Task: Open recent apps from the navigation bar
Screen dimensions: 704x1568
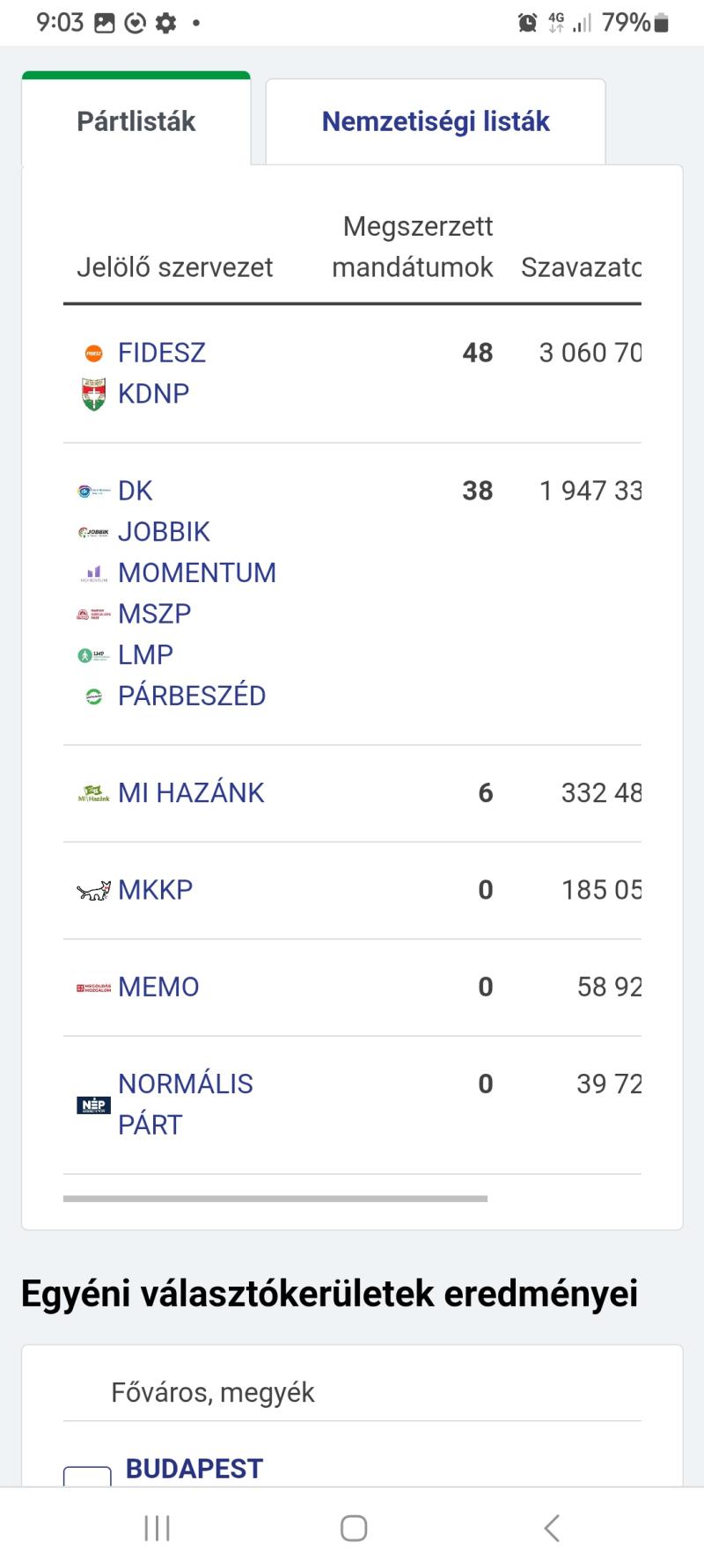Action: [x=157, y=1528]
